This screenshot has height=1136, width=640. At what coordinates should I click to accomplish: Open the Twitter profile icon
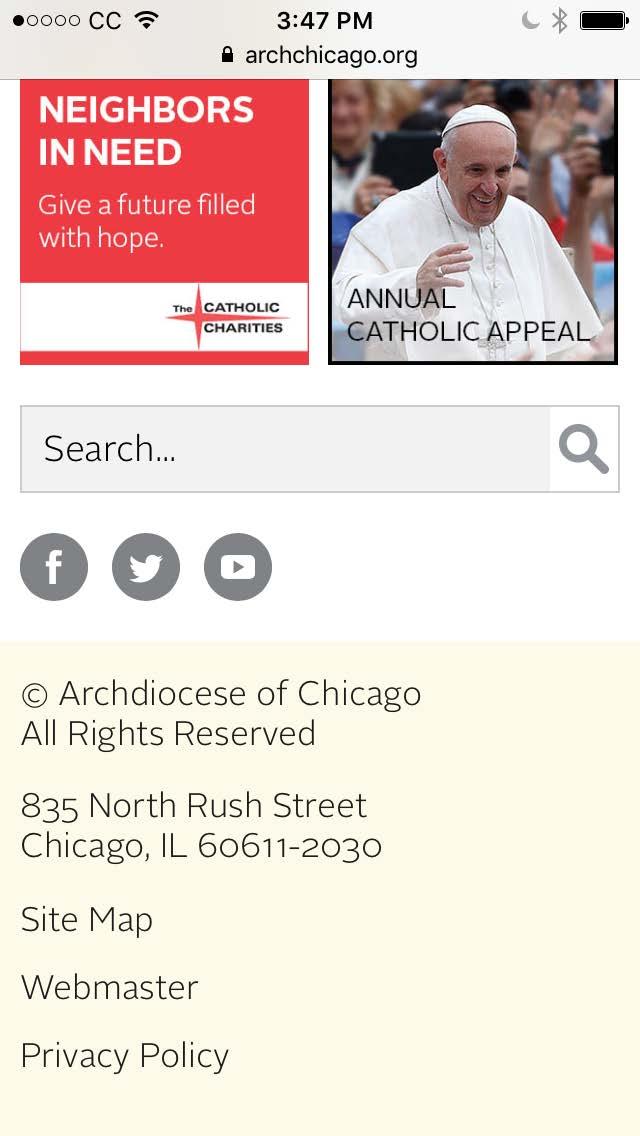[x=146, y=567]
